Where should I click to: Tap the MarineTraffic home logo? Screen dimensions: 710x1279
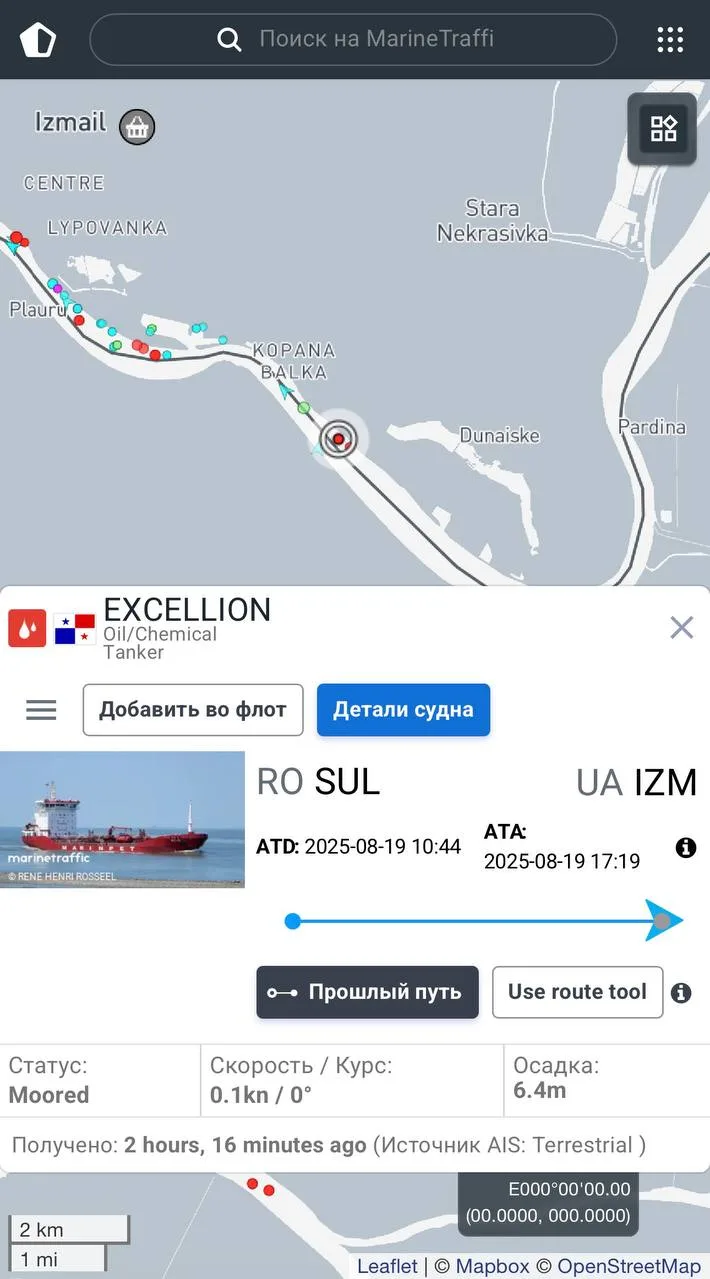(x=38, y=40)
